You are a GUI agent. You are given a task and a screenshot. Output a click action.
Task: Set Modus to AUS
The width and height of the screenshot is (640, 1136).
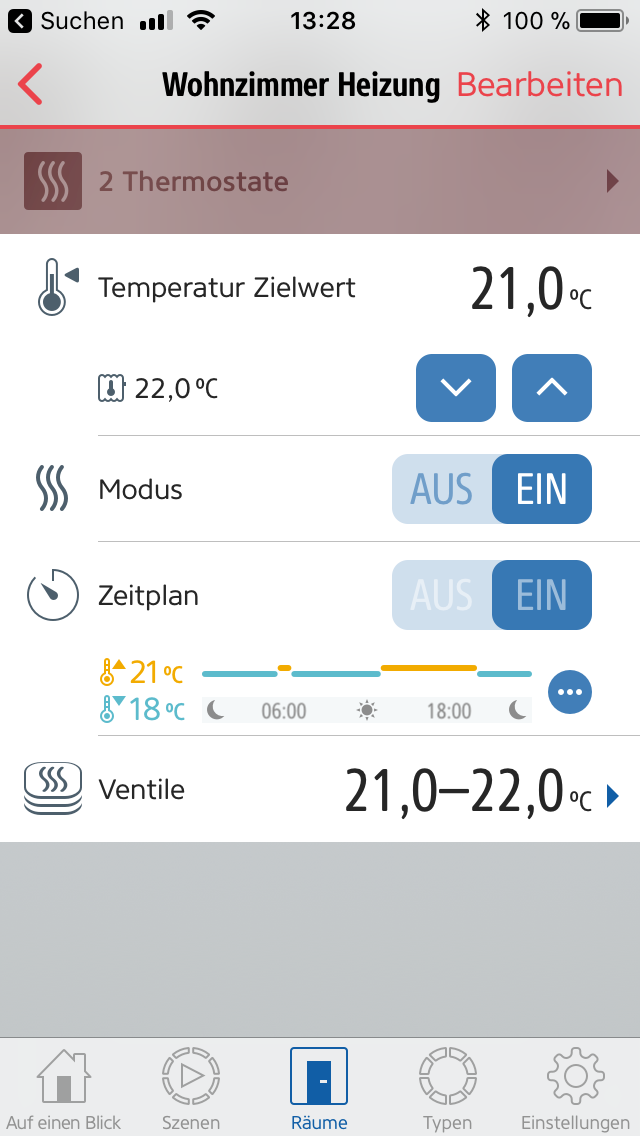coord(442,490)
